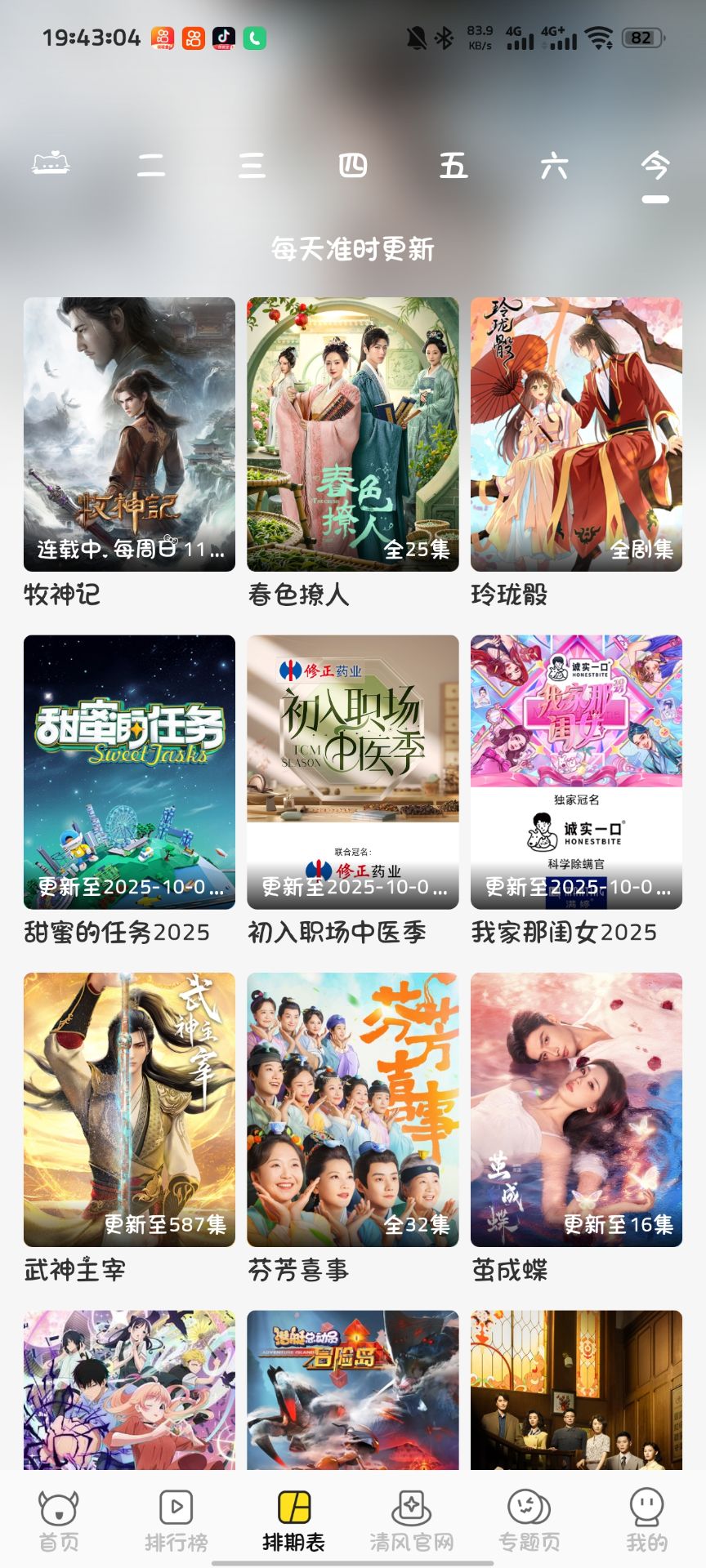View the 玲珑骰 show

pos(576,434)
